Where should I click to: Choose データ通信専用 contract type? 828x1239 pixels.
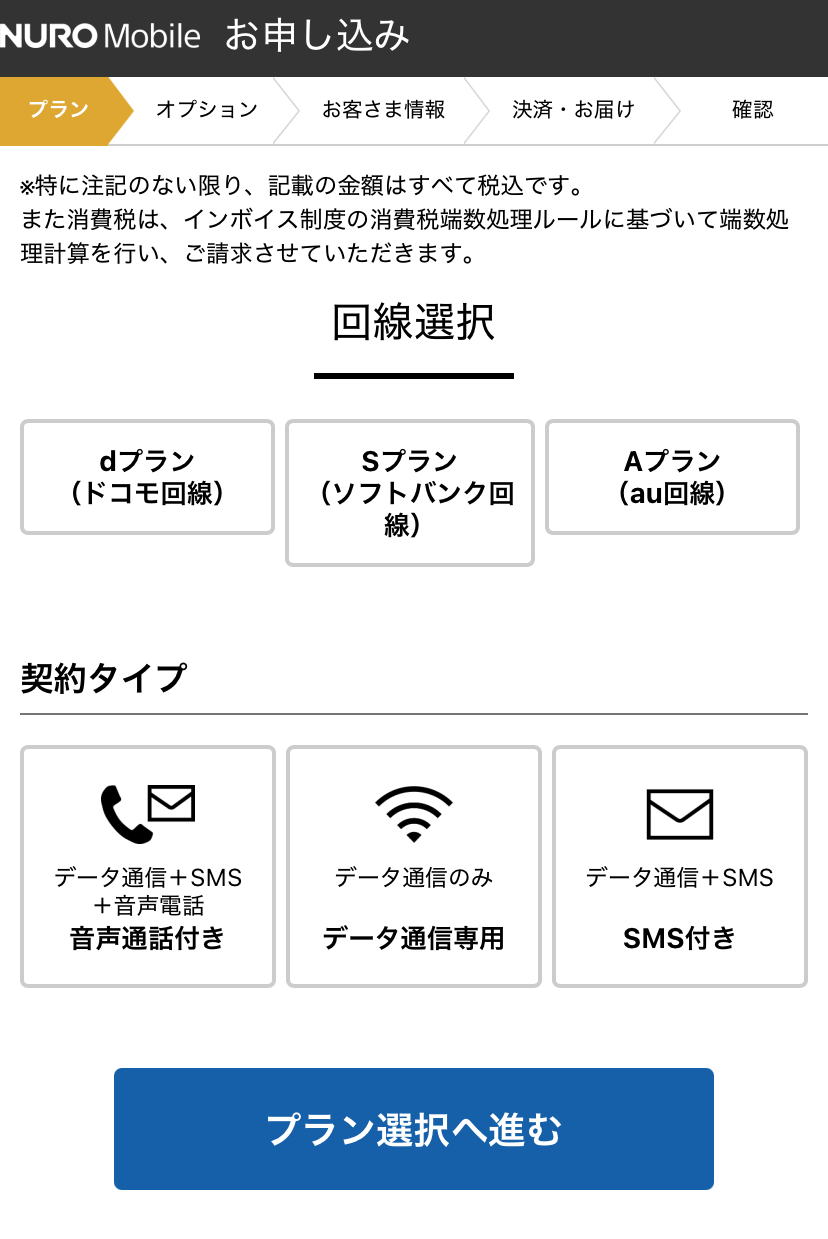(413, 866)
